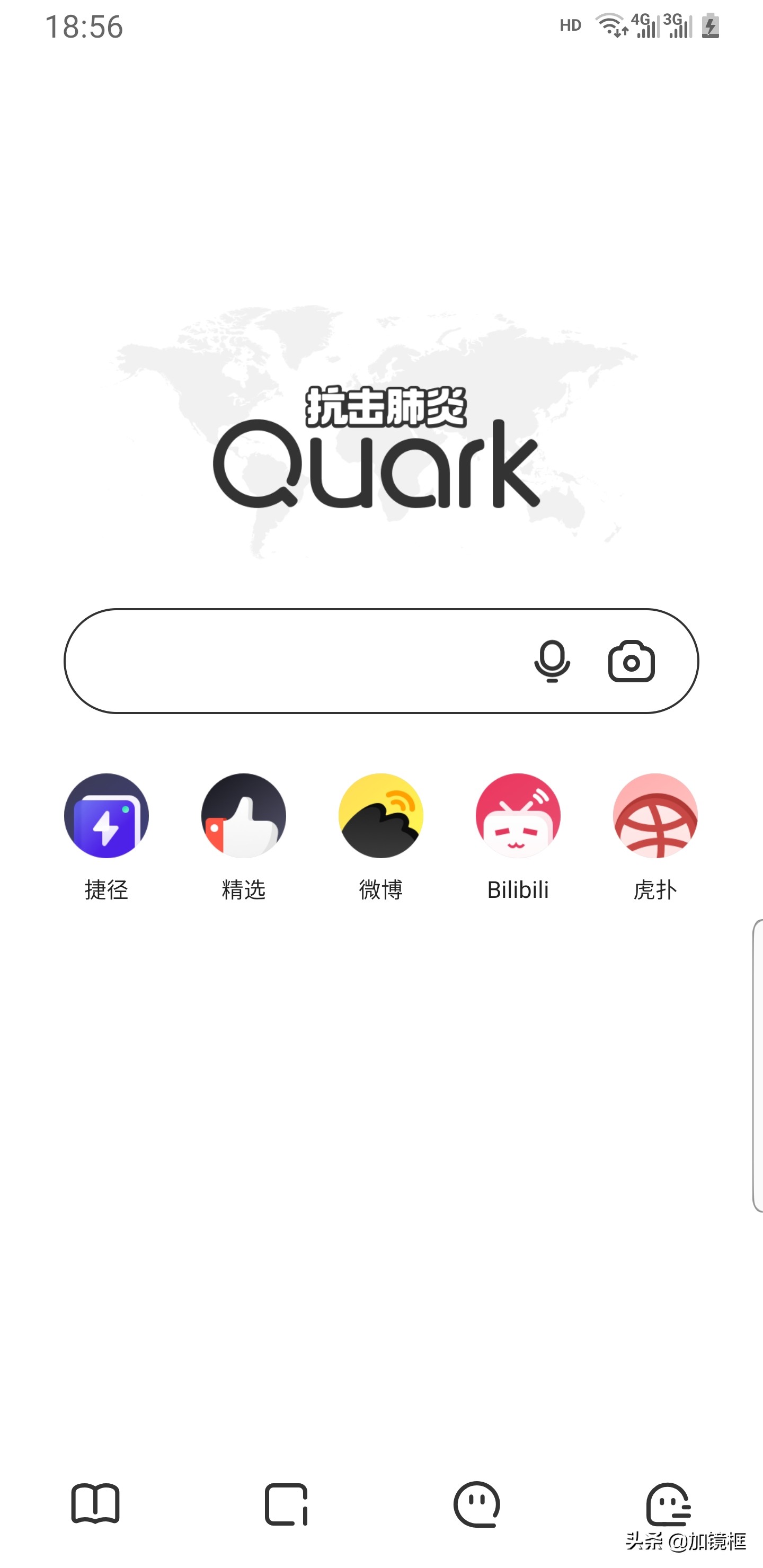Open the menu face icon with lines
Image resolution: width=763 pixels, height=1568 pixels.
click(x=668, y=1504)
